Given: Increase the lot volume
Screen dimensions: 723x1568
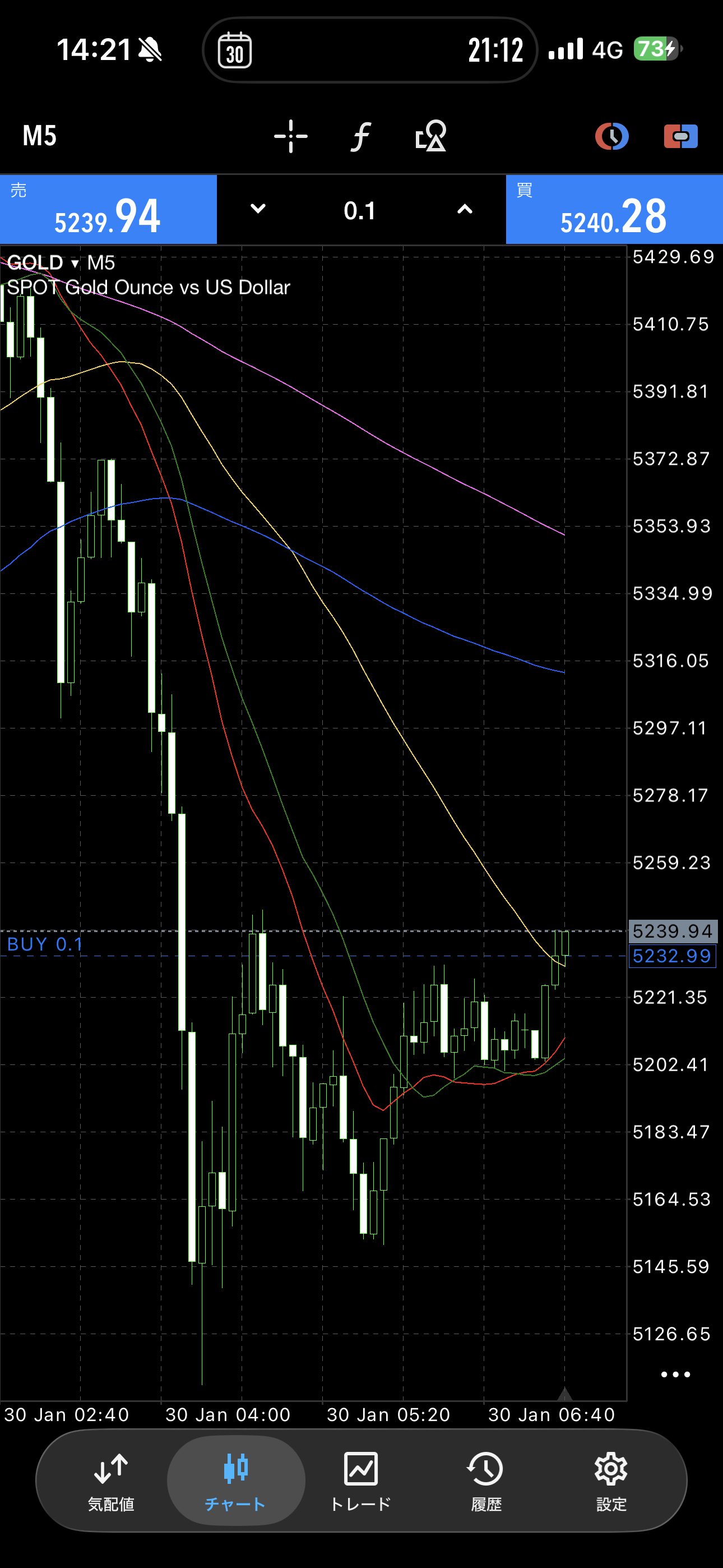Looking at the screenshot, I should pos(465,209).
